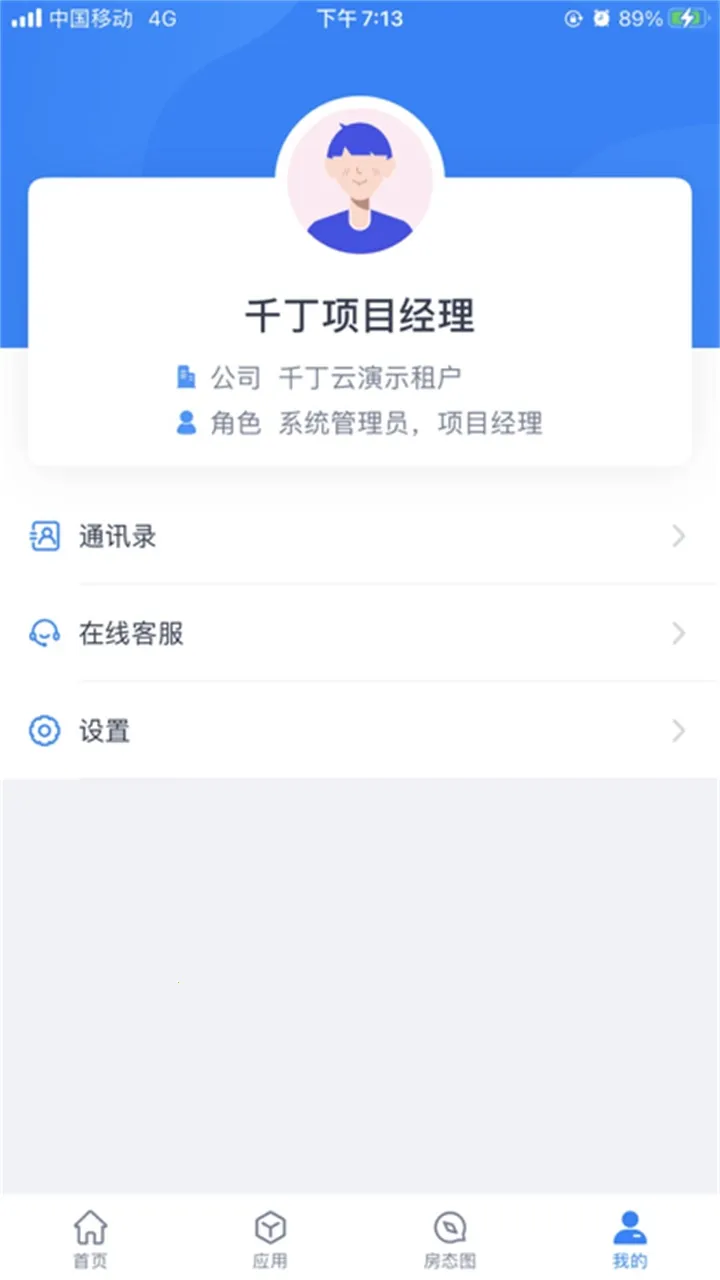720x1280 pixels.
Task: Switch to the 房态图 tab
Action: [x=450, y=1238]
